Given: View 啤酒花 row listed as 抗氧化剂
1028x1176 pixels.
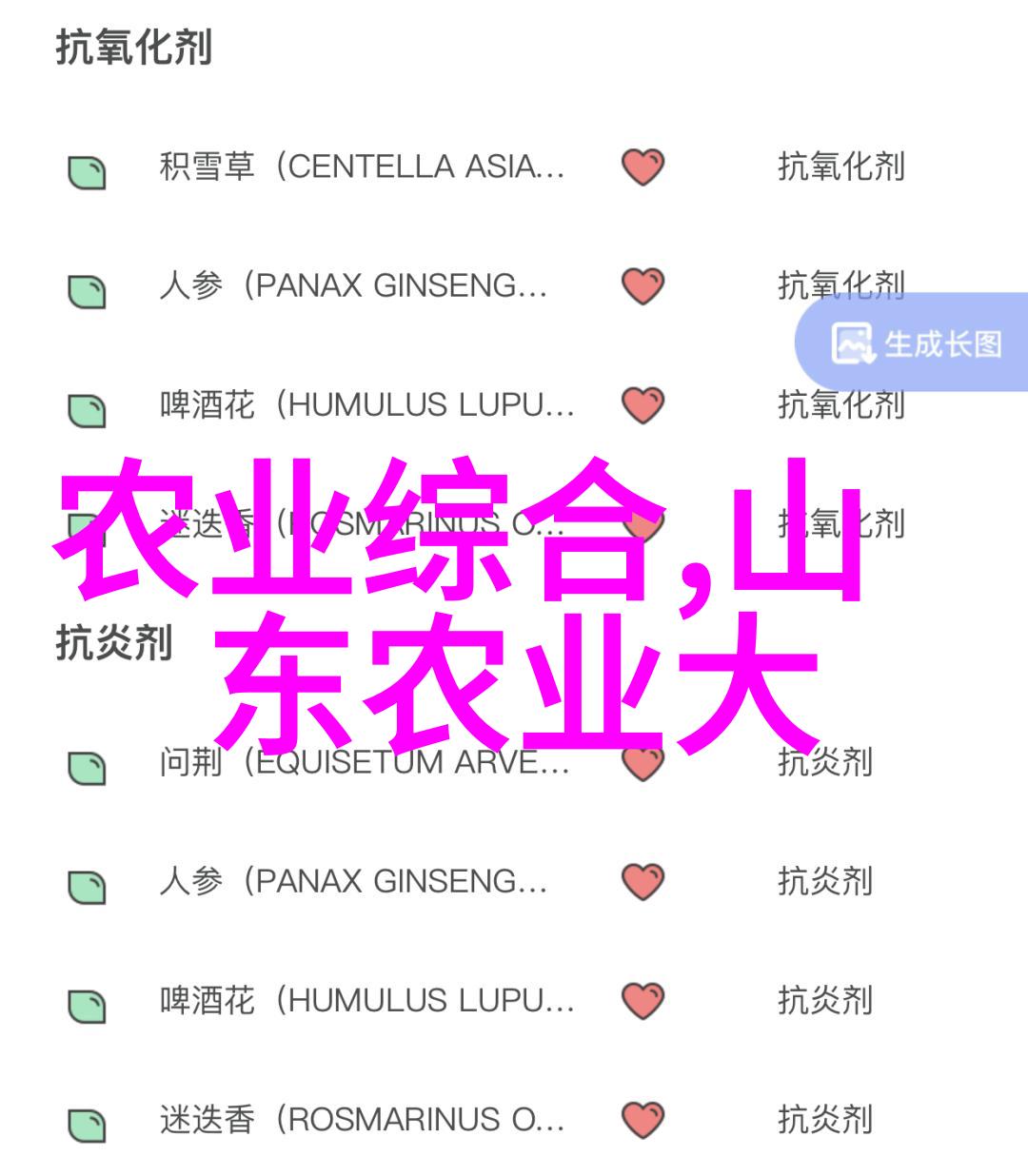Looking at the screenshot, I should click(x=366, y=405).
